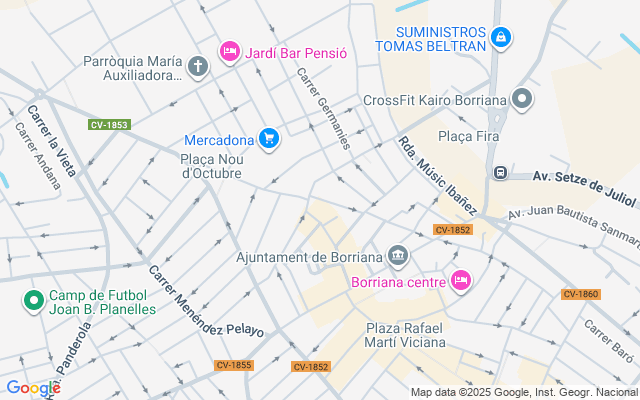Open the Ajuntament de Borriana town hall pin
640x400 pixels.
coord(399,257)
